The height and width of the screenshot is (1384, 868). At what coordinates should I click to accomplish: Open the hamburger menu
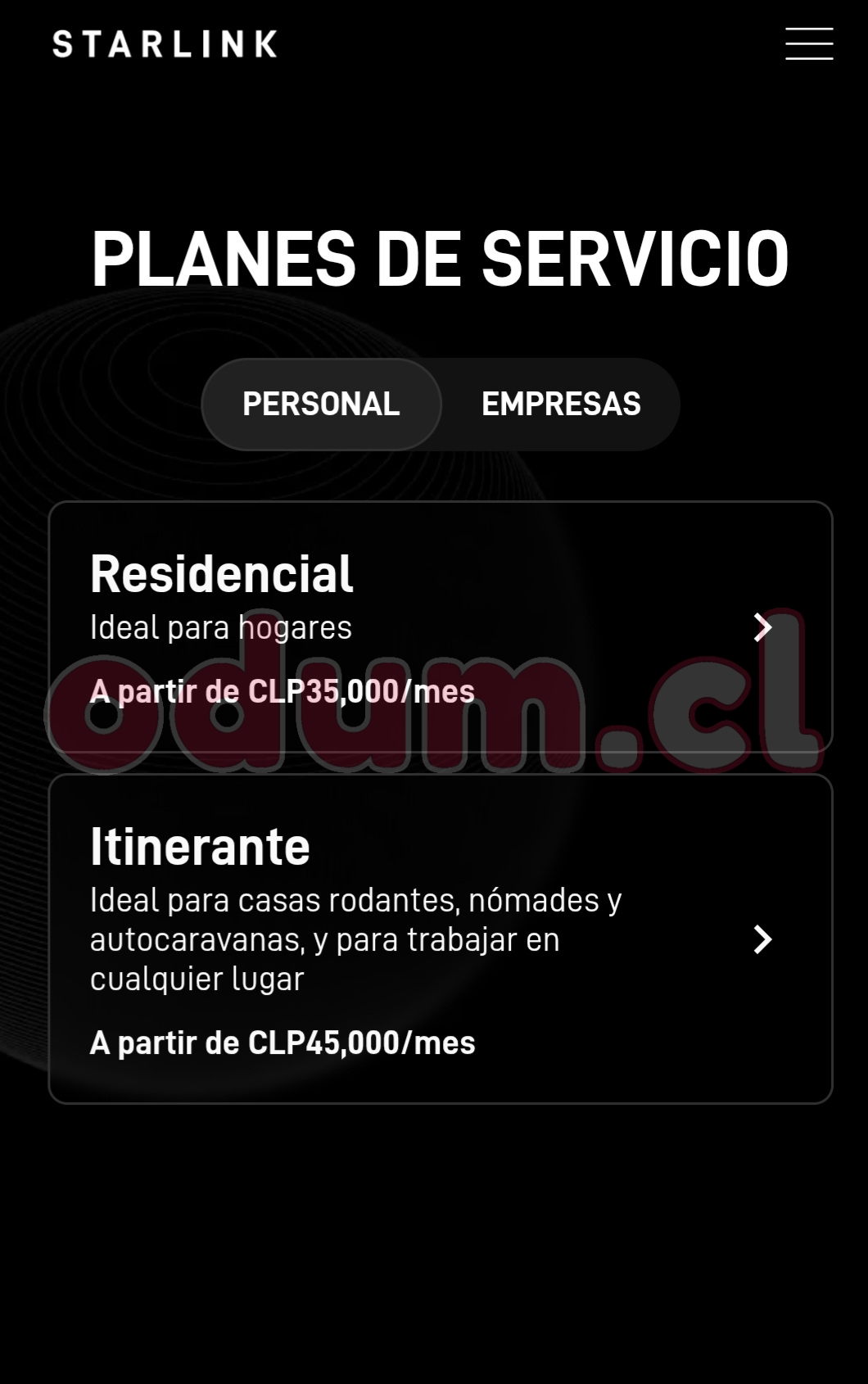[809, 43]
